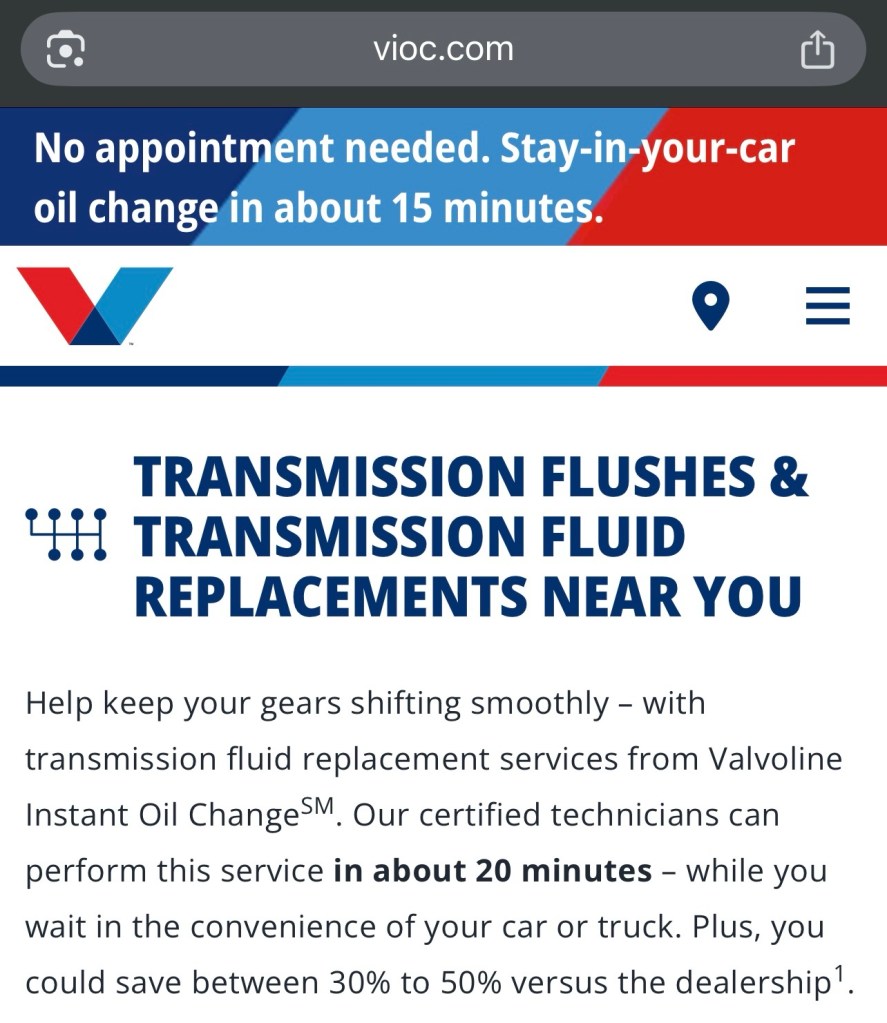Screen dimensions: 887x1023
Task: Open the visual search icon in the address bar
Action: point(67,49)
